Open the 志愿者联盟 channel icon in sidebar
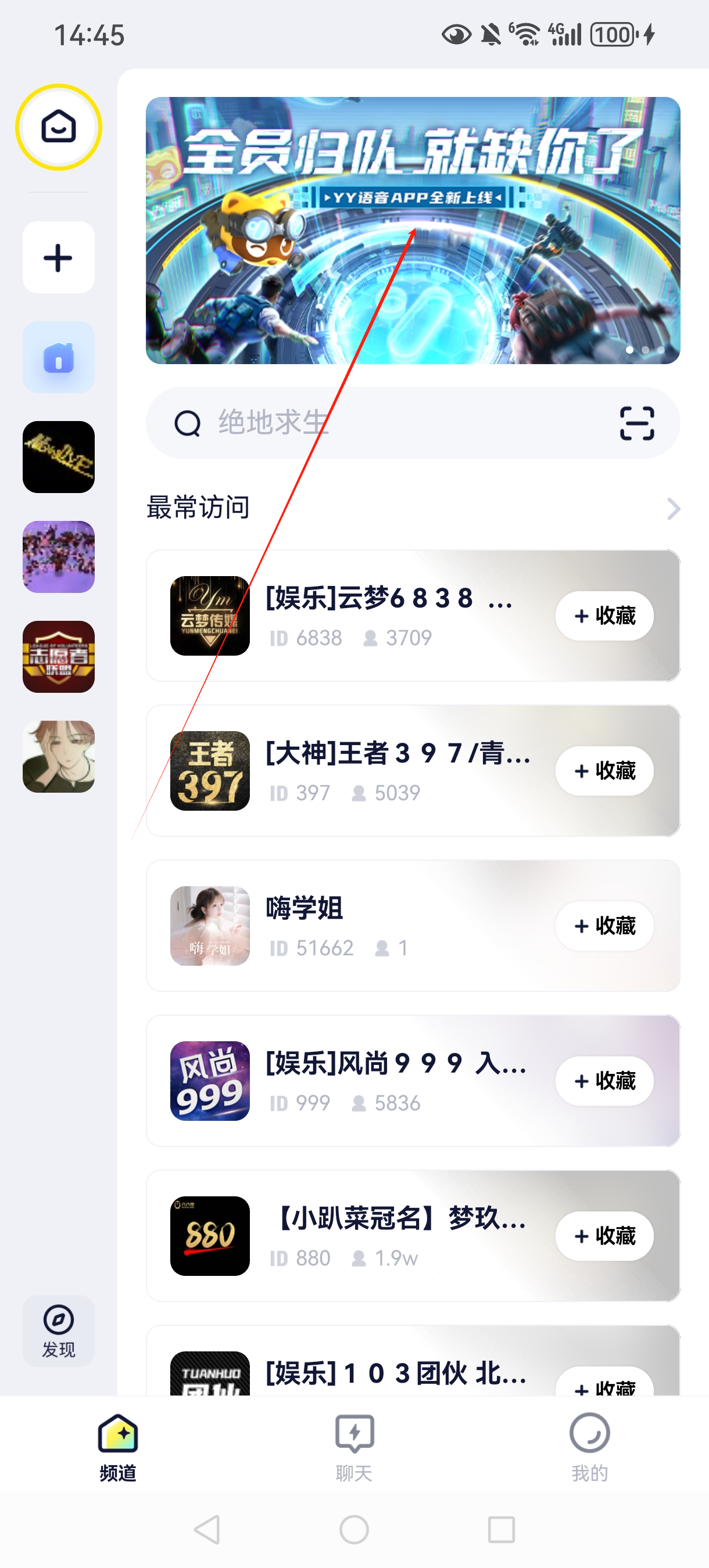This screenshot has height=1568, width=709. click(x=58, y=656)
